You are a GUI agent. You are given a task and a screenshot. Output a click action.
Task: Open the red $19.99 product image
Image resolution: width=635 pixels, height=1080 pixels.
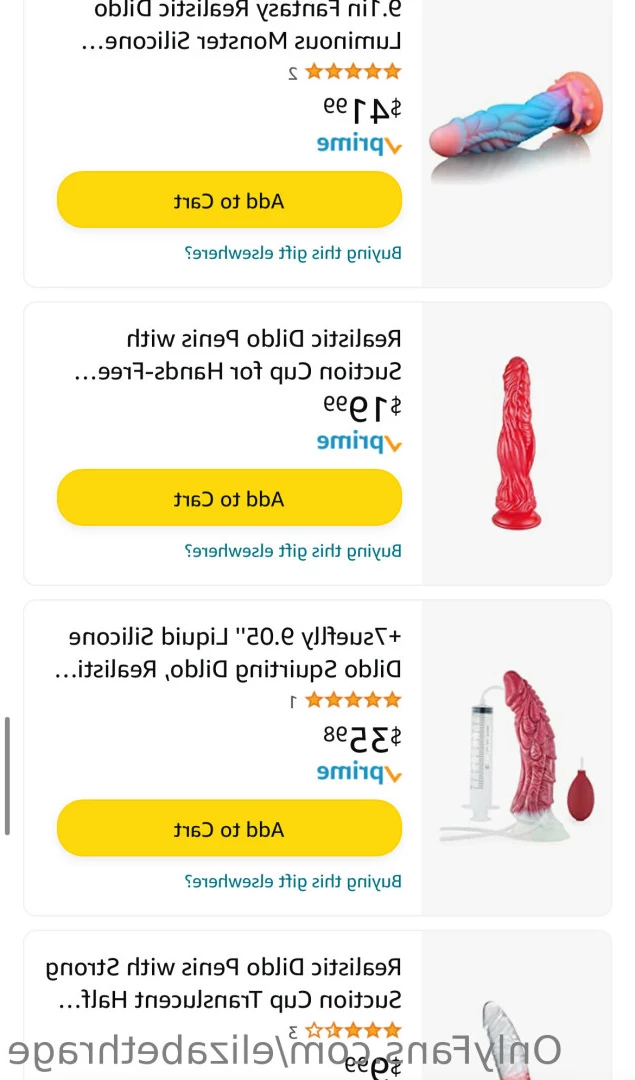(517, 443)
